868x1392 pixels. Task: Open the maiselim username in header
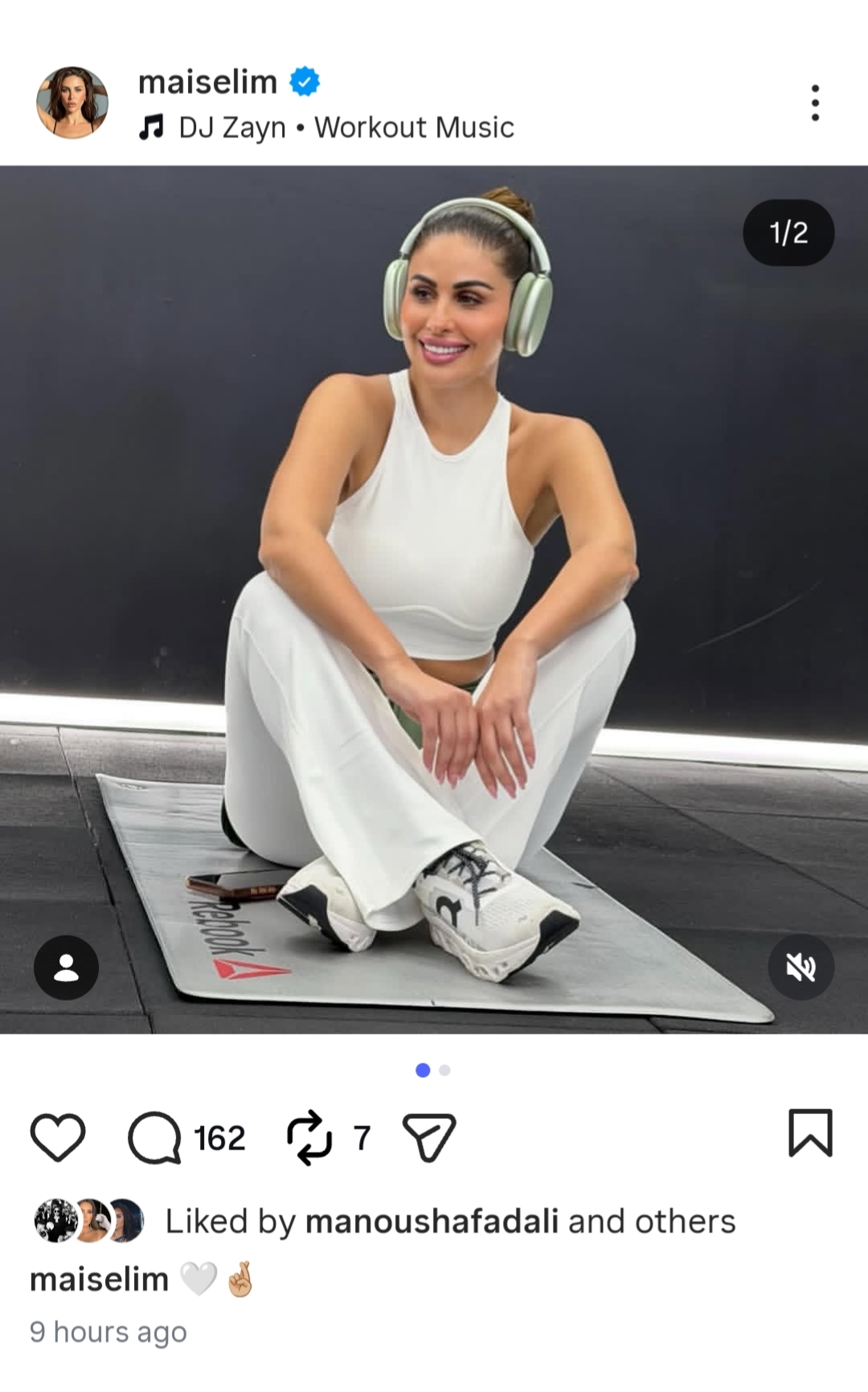click(x=207, y=82)
